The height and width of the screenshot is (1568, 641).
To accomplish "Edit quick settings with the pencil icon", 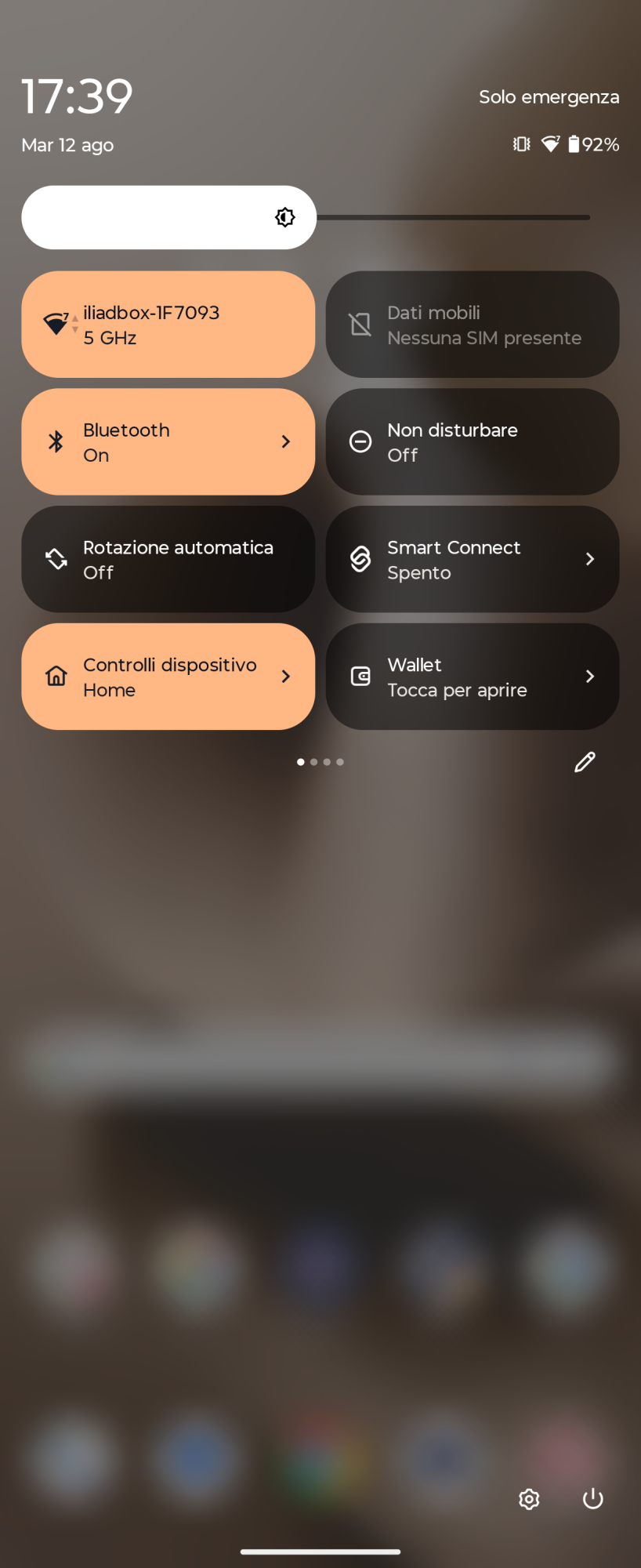I will [x=585, y=762].
